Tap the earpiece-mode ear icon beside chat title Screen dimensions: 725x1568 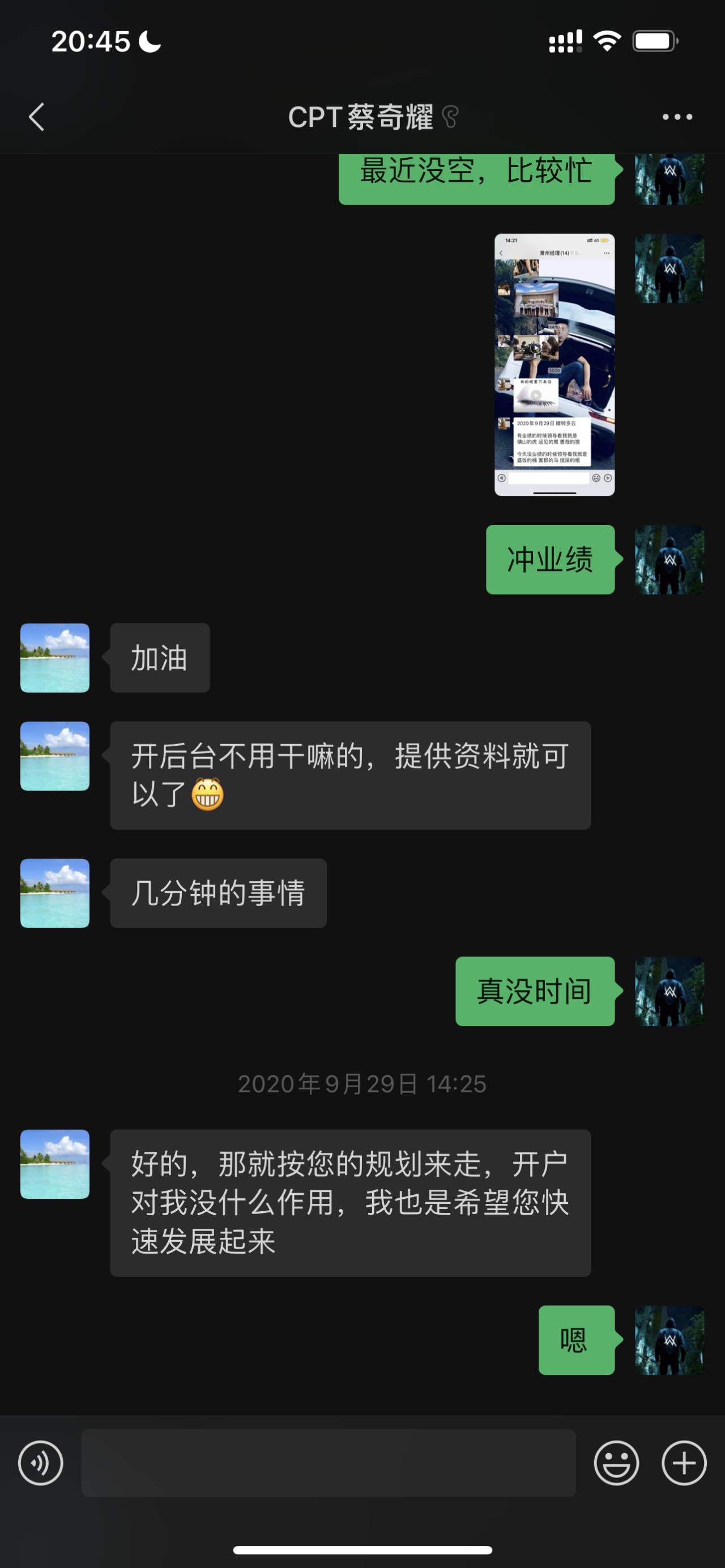pos(450,116)
